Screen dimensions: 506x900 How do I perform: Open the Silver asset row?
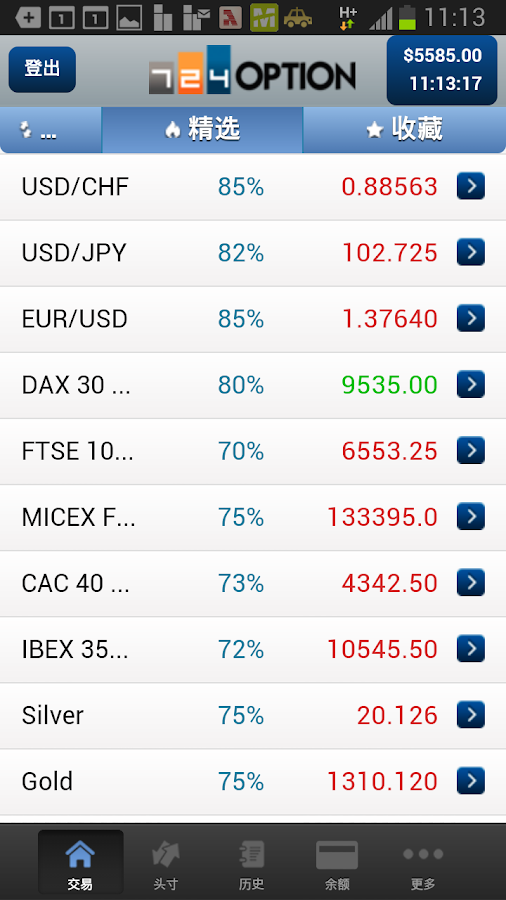(x=253, y=716)
